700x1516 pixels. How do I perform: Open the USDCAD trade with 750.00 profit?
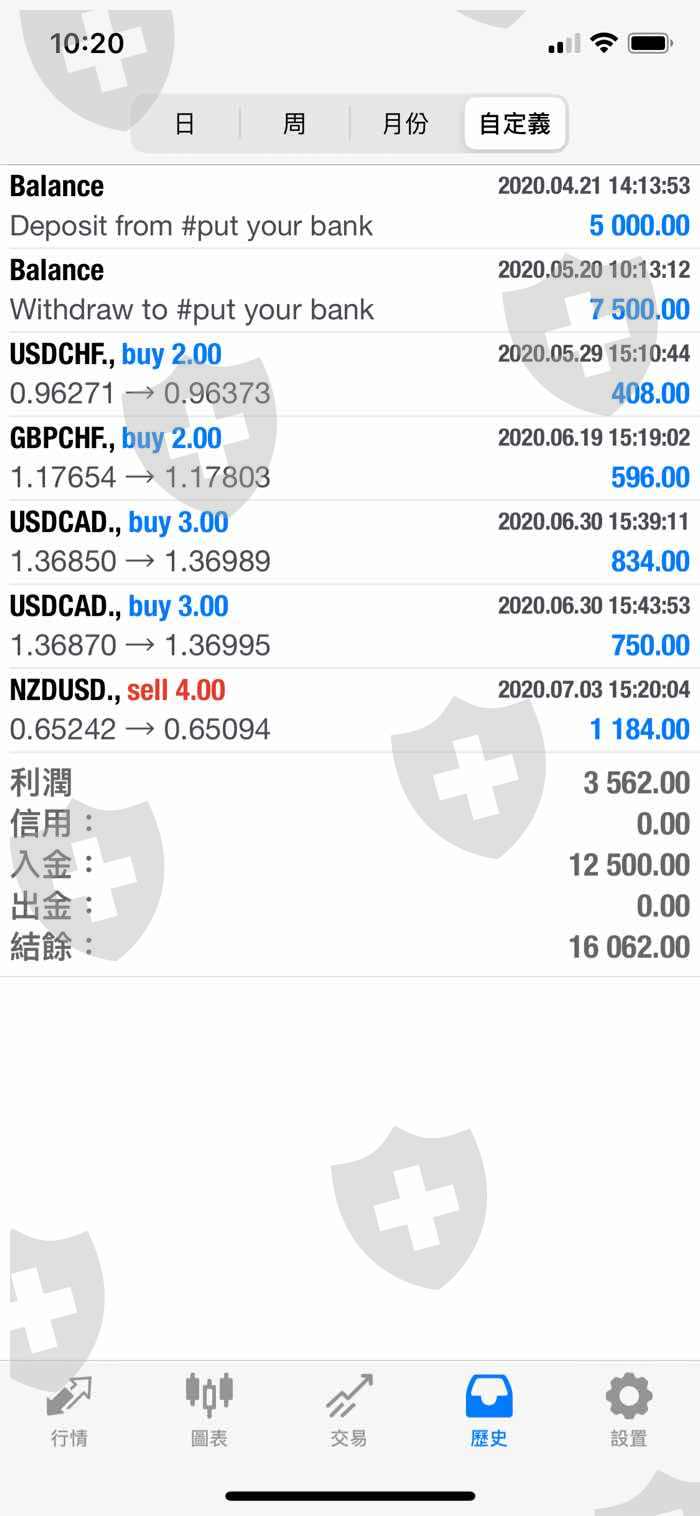pyautogui.click(x=350, y=626)
